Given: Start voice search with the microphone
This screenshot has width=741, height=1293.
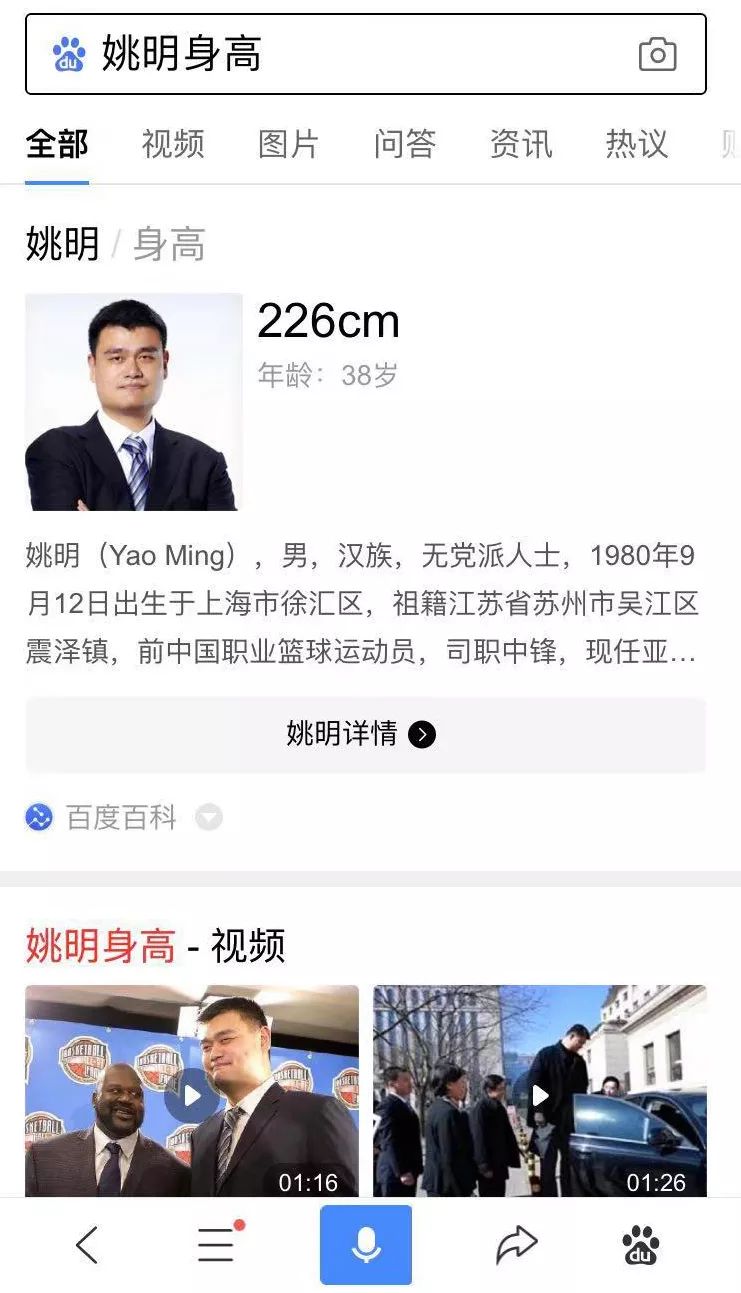Looking at the screenshot, I should pos(366,1245).
